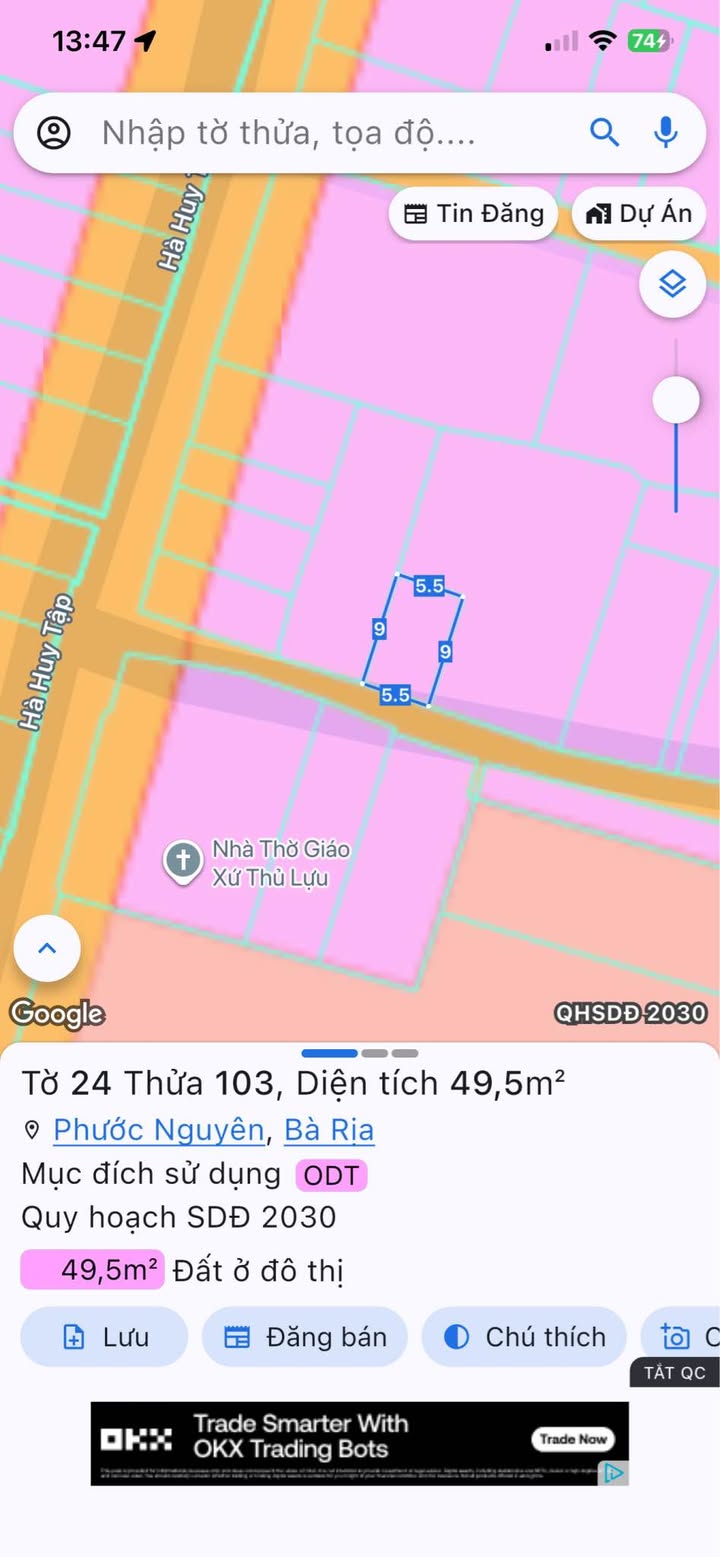Open the Tin Đăng listings chip

474,214
